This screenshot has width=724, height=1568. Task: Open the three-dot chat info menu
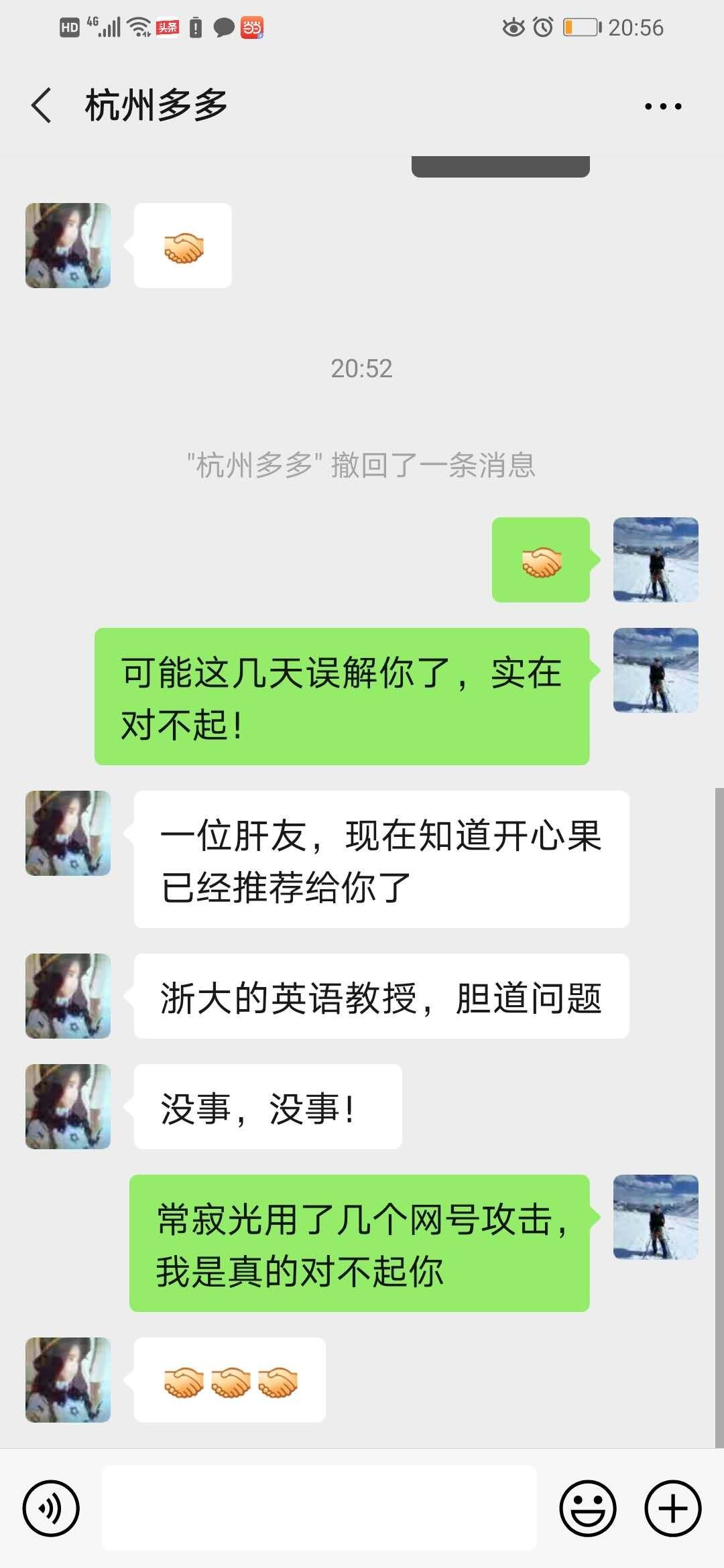click(x=662, y=106)
